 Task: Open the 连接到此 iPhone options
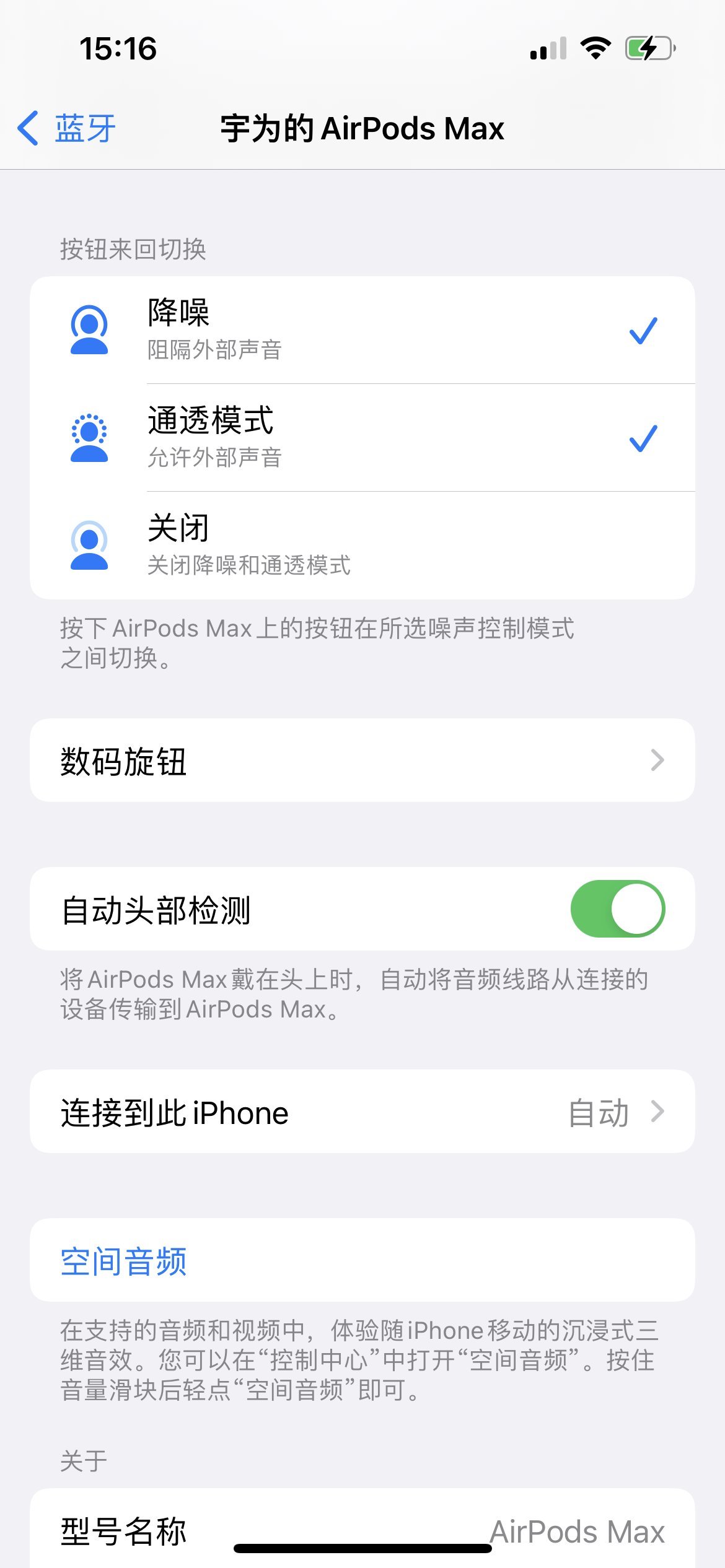[x=362, y=1112]
